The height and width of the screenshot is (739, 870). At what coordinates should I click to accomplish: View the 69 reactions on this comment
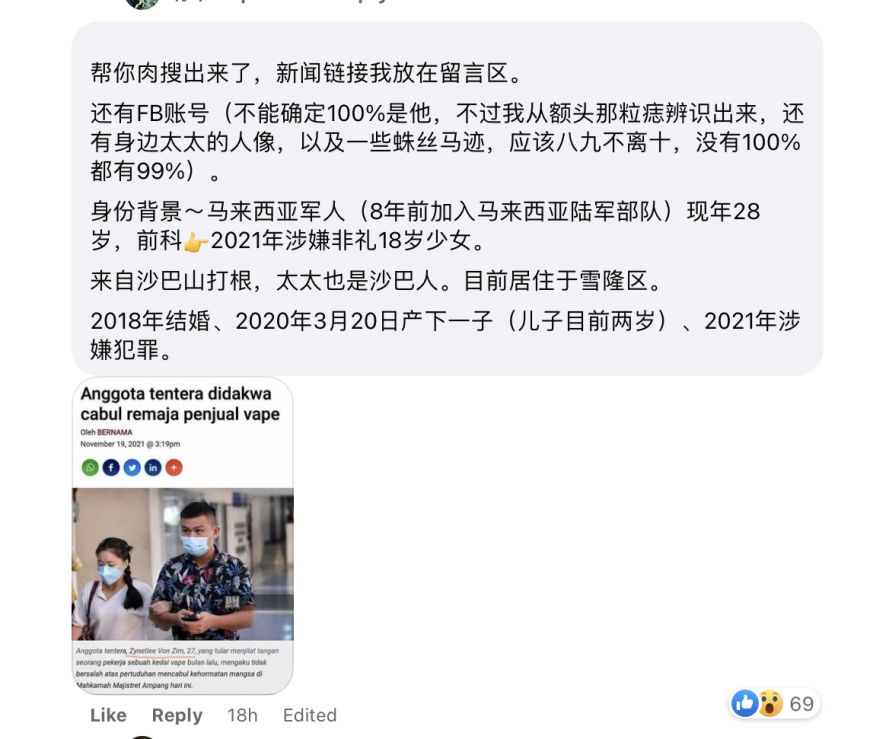[x=774, y=704]
